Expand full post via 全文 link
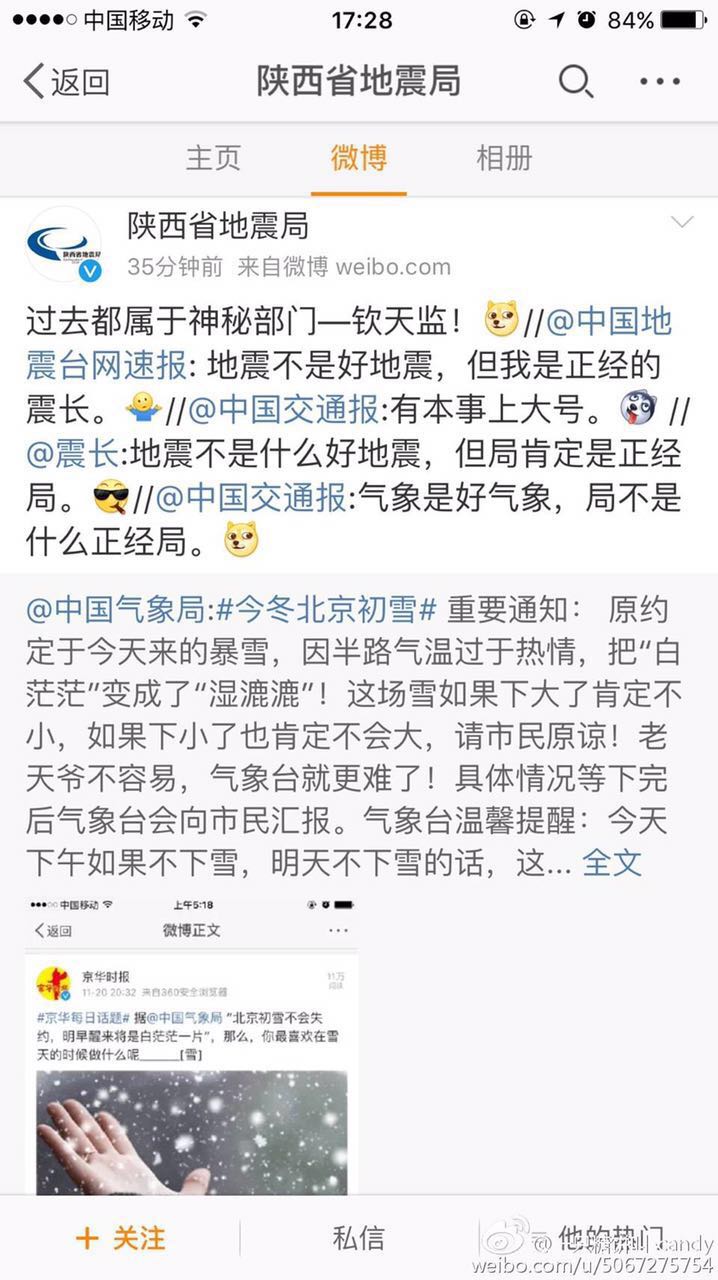This screenshot has height=1280, width=718. [x=611, y=862]
